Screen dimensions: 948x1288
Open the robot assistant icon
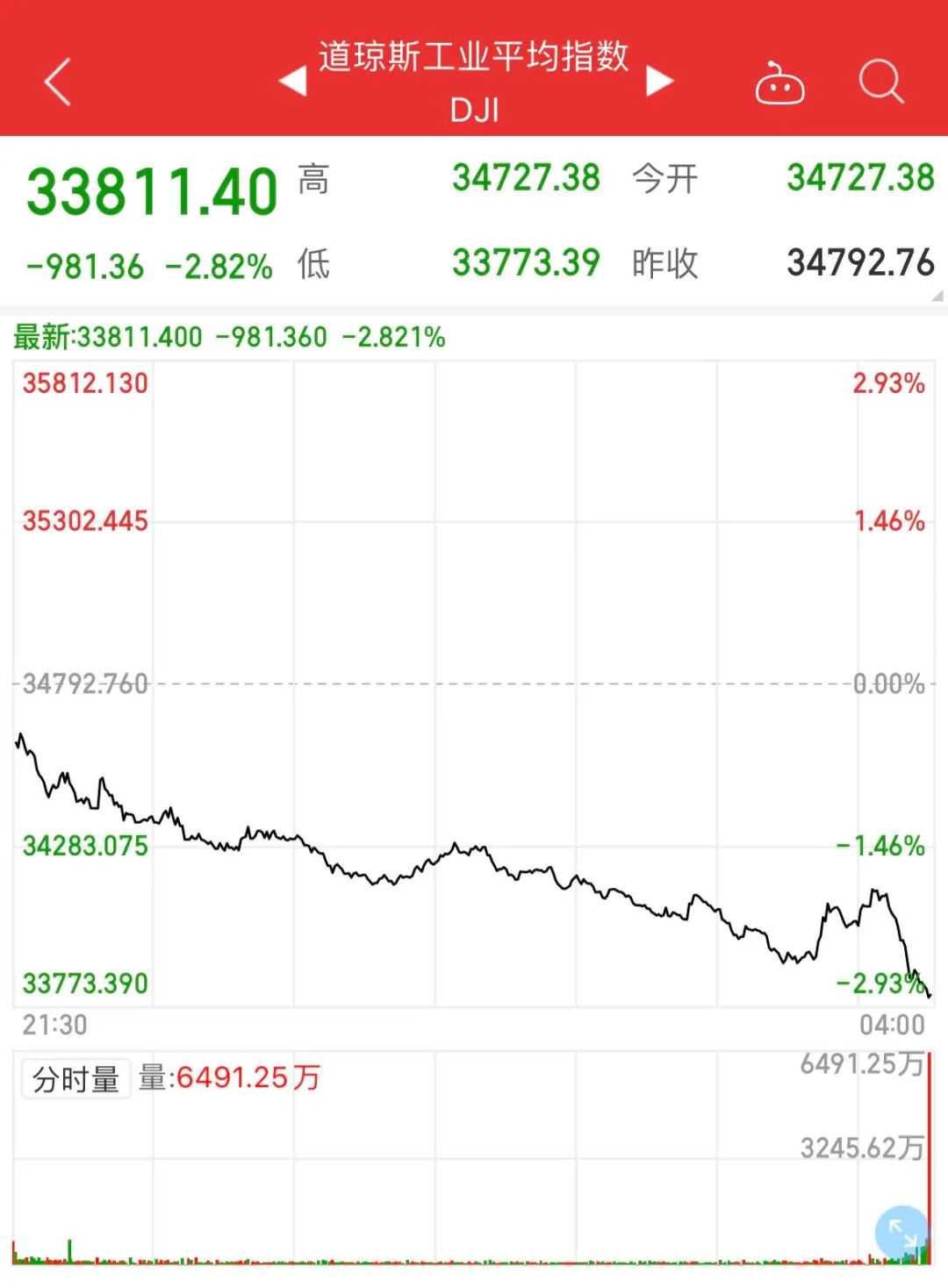779,84
